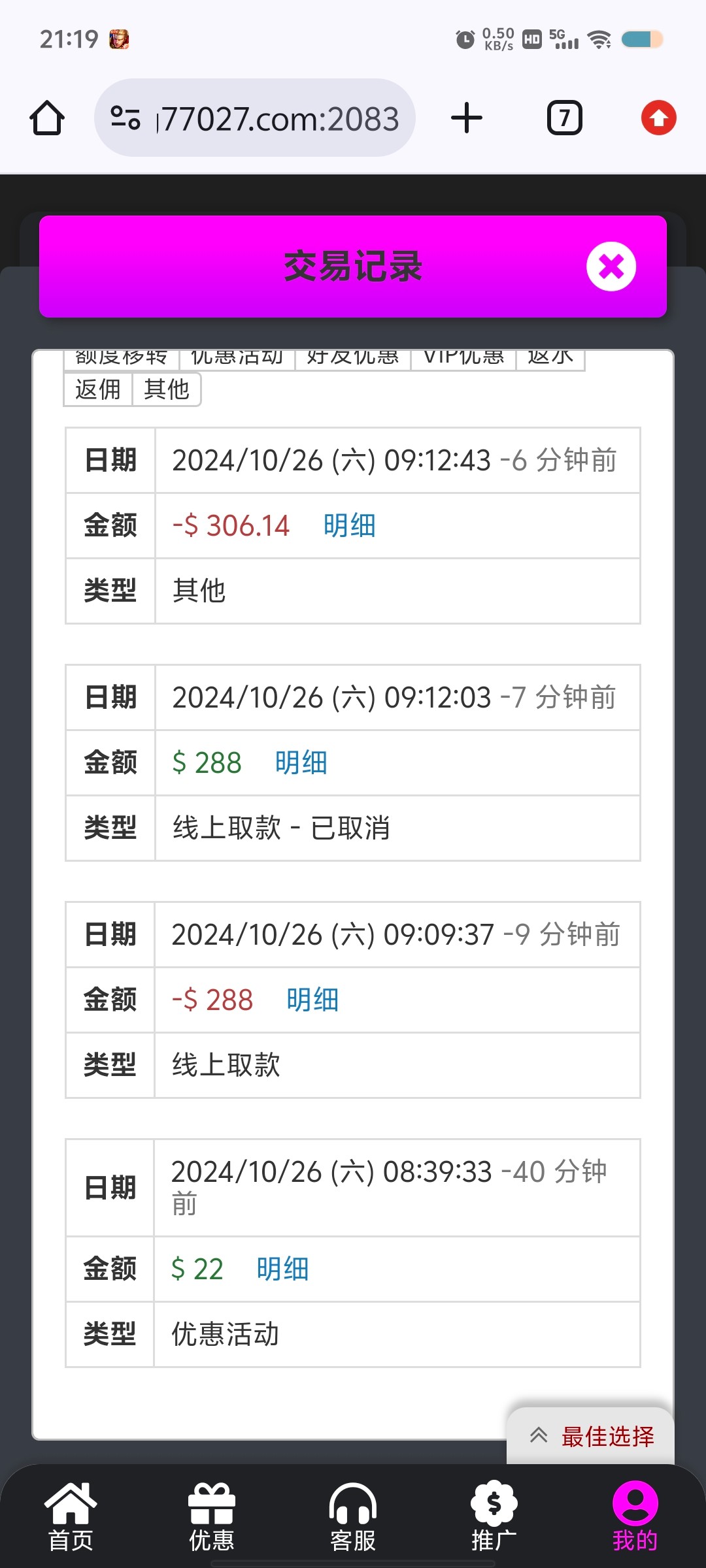The height and width of the screenshot is (1568, 706).
Task: Select the 其他 filter tab
Action: (166, 389)
